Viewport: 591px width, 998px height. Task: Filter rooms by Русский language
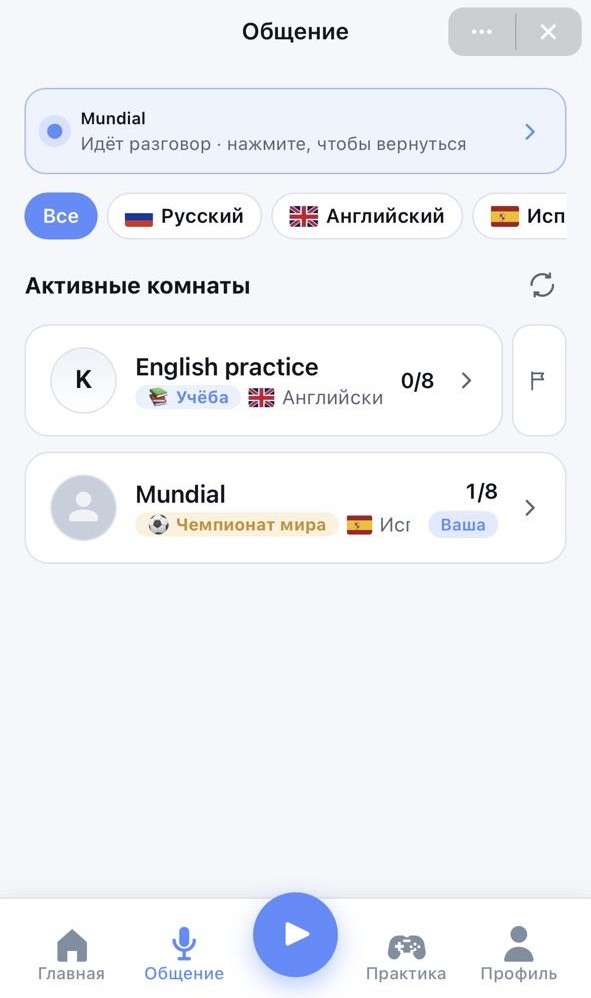click(184, 216)
